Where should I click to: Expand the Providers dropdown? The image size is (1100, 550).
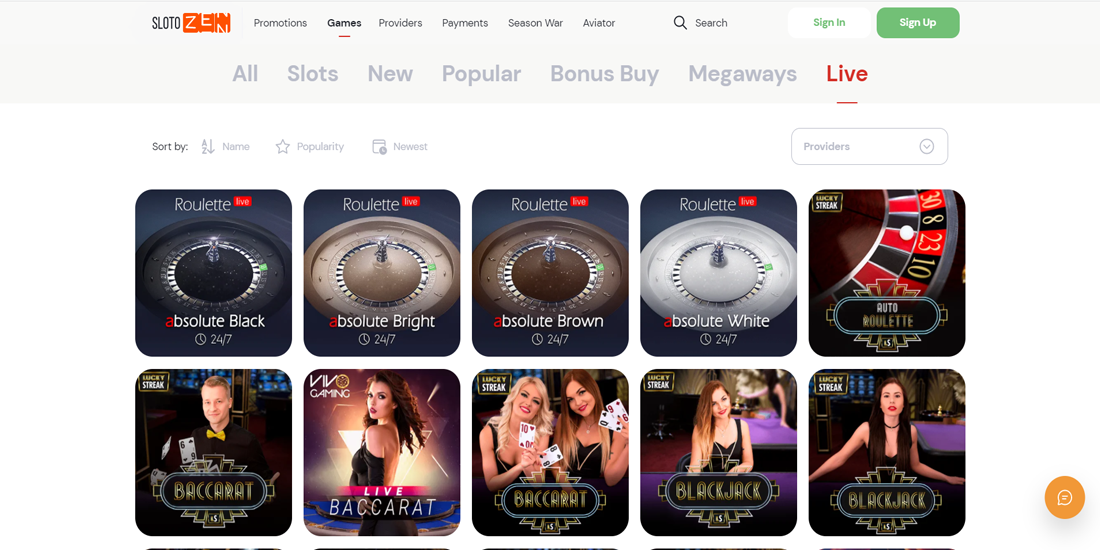pos(869,147)
